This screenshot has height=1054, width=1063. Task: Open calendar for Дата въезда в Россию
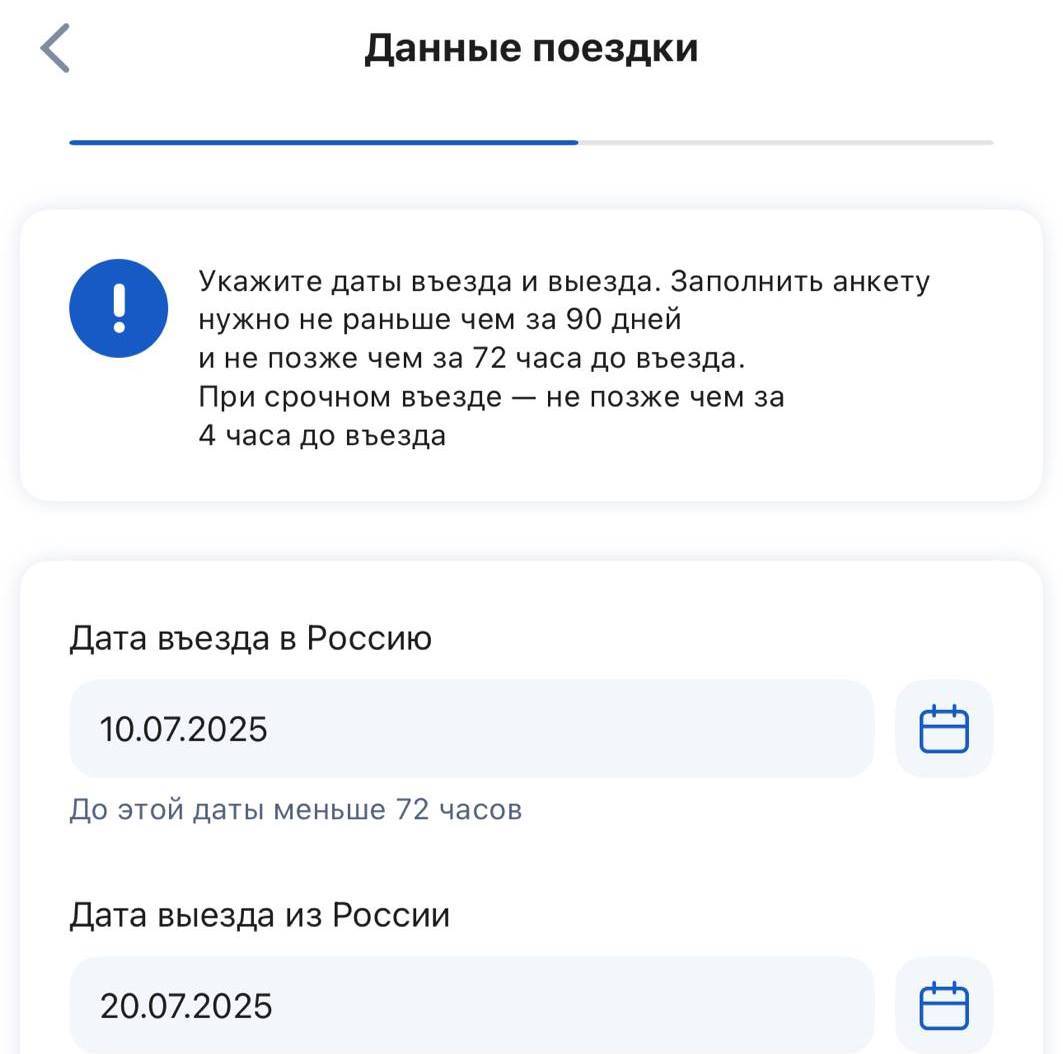pos(943,729)
